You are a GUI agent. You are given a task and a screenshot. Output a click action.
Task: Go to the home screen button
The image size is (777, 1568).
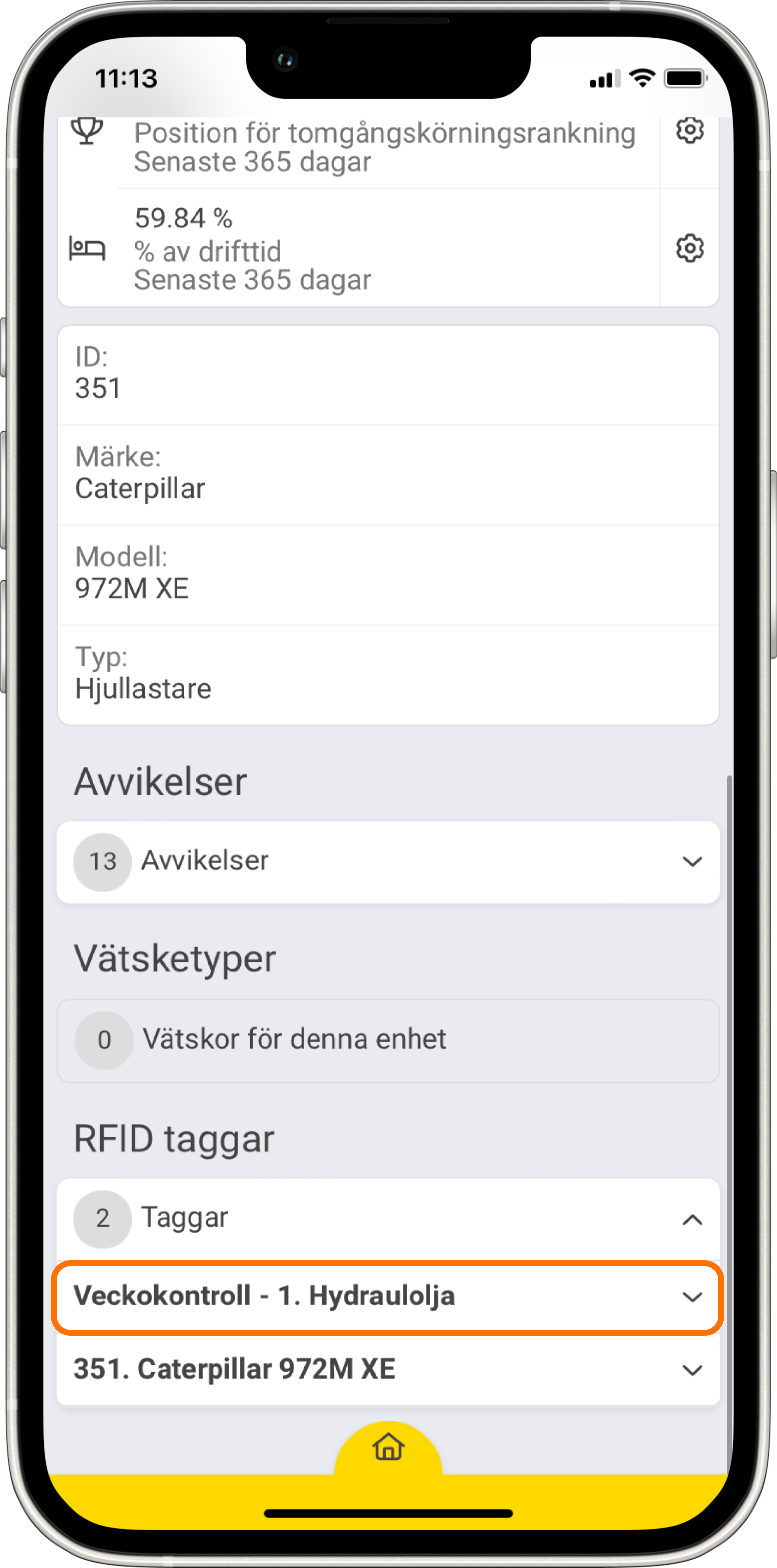point(388,1447)
